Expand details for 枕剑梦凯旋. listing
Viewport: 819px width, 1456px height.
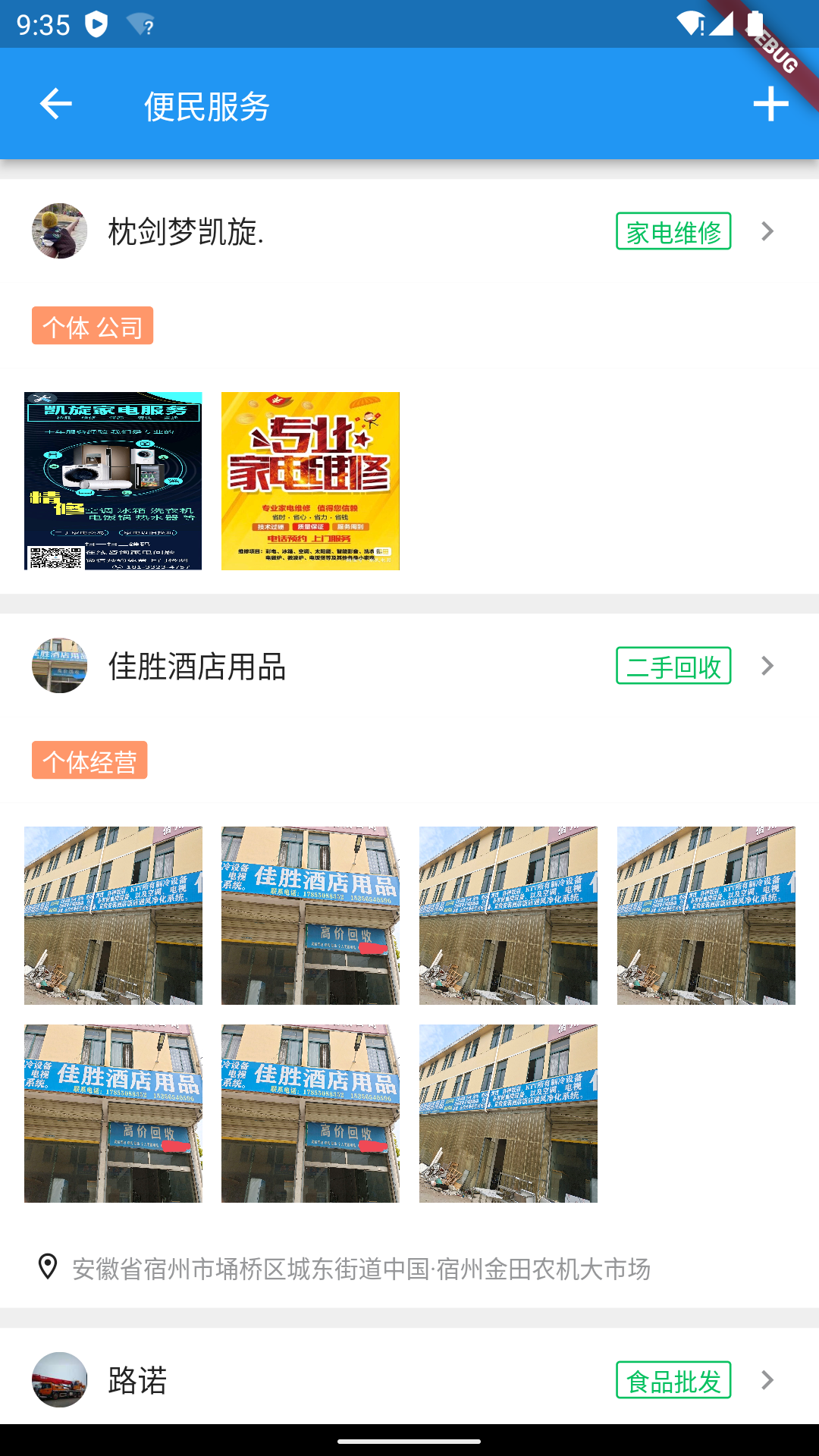pos(768,231)
